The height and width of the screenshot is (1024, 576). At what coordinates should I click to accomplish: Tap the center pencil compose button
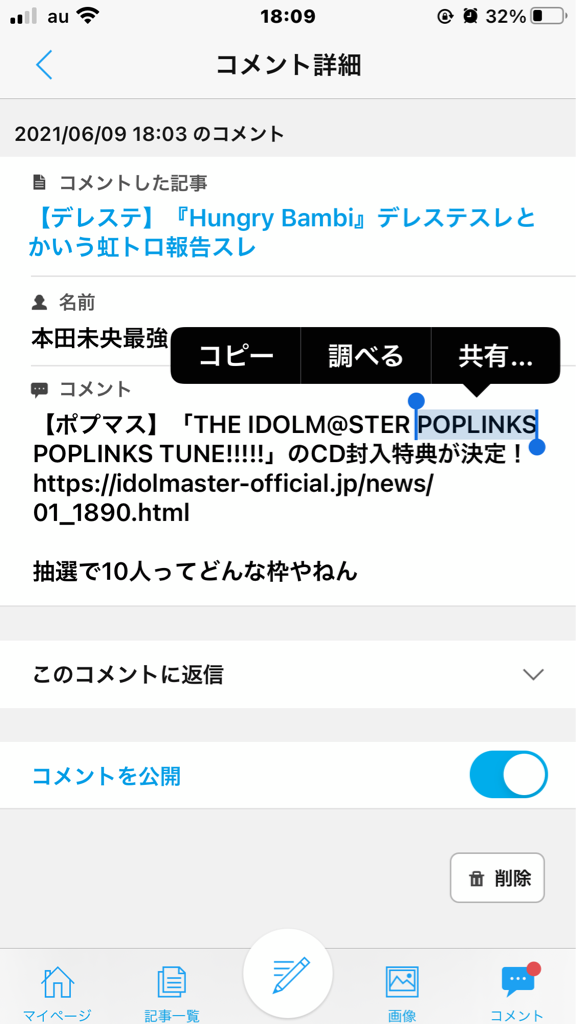click(288, 974)
